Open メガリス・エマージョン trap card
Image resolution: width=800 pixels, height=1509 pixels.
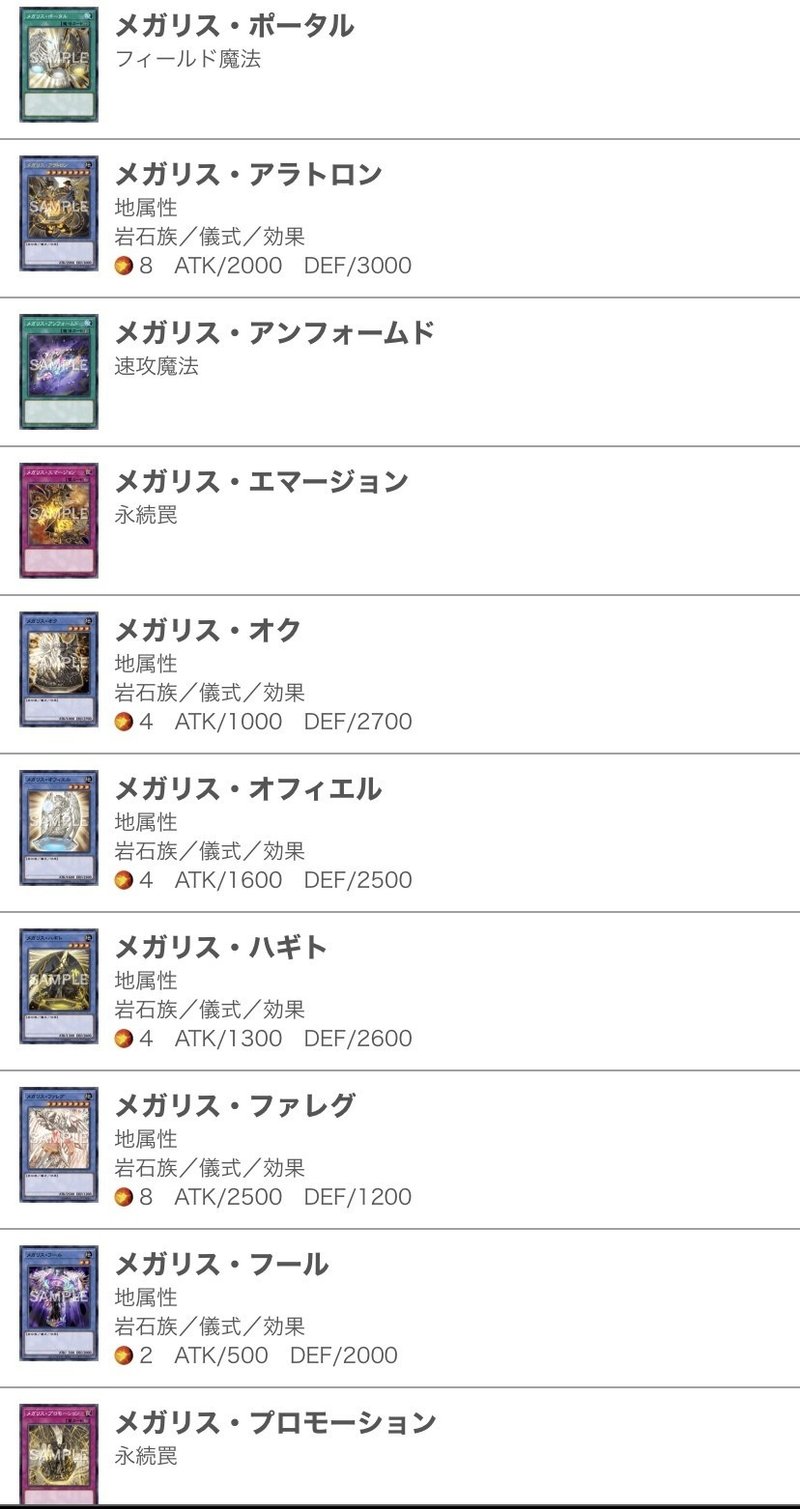[x=262, y=482]
